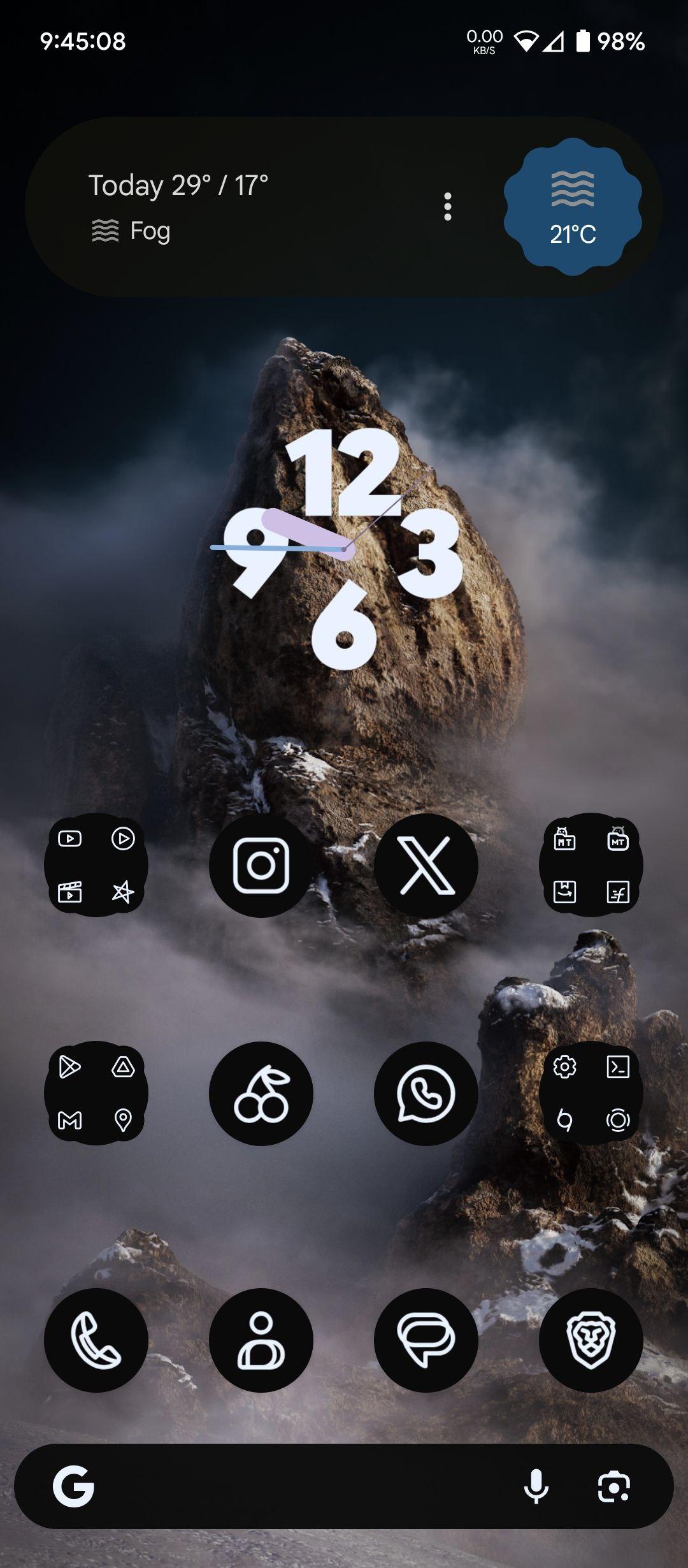Screen dimensions: 688x1568
Task: Launch the Brave browser
Action: [x=591, y=1340]
